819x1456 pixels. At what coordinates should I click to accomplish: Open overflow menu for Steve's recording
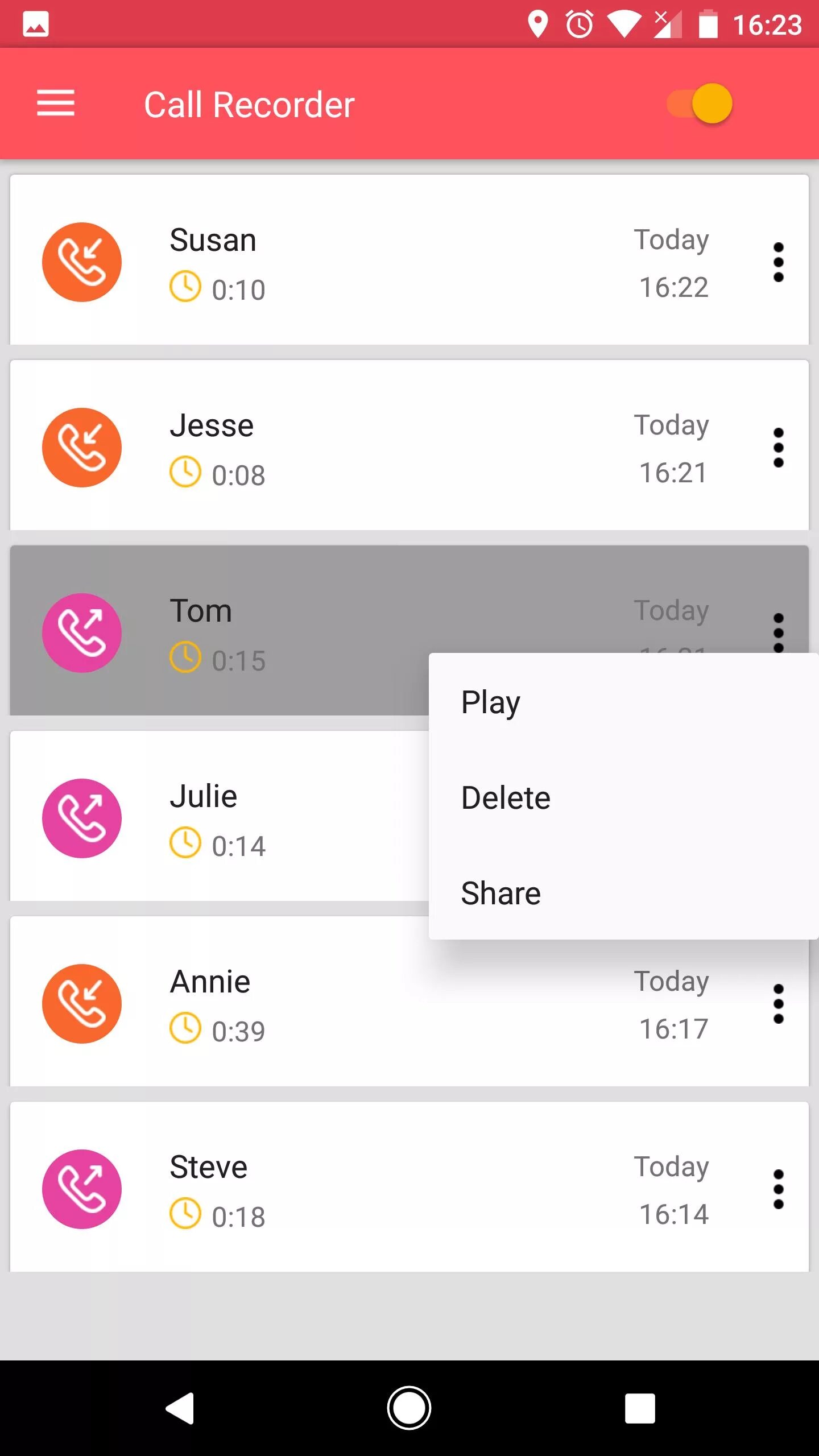tap(779, 1189)
